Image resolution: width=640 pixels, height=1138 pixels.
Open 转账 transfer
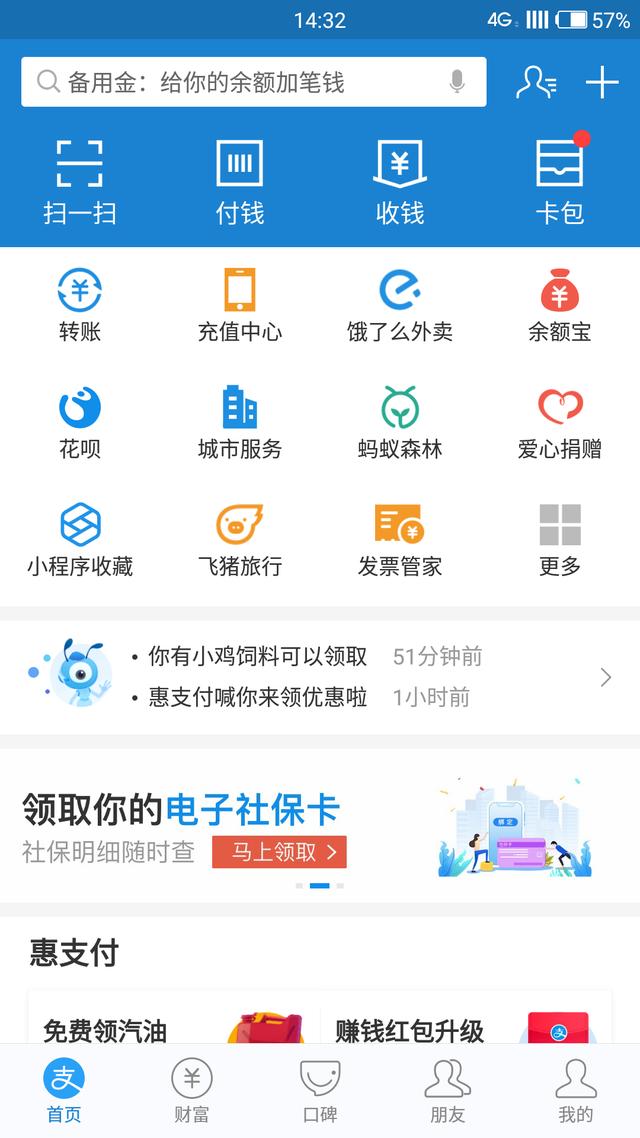pos(80,306)
